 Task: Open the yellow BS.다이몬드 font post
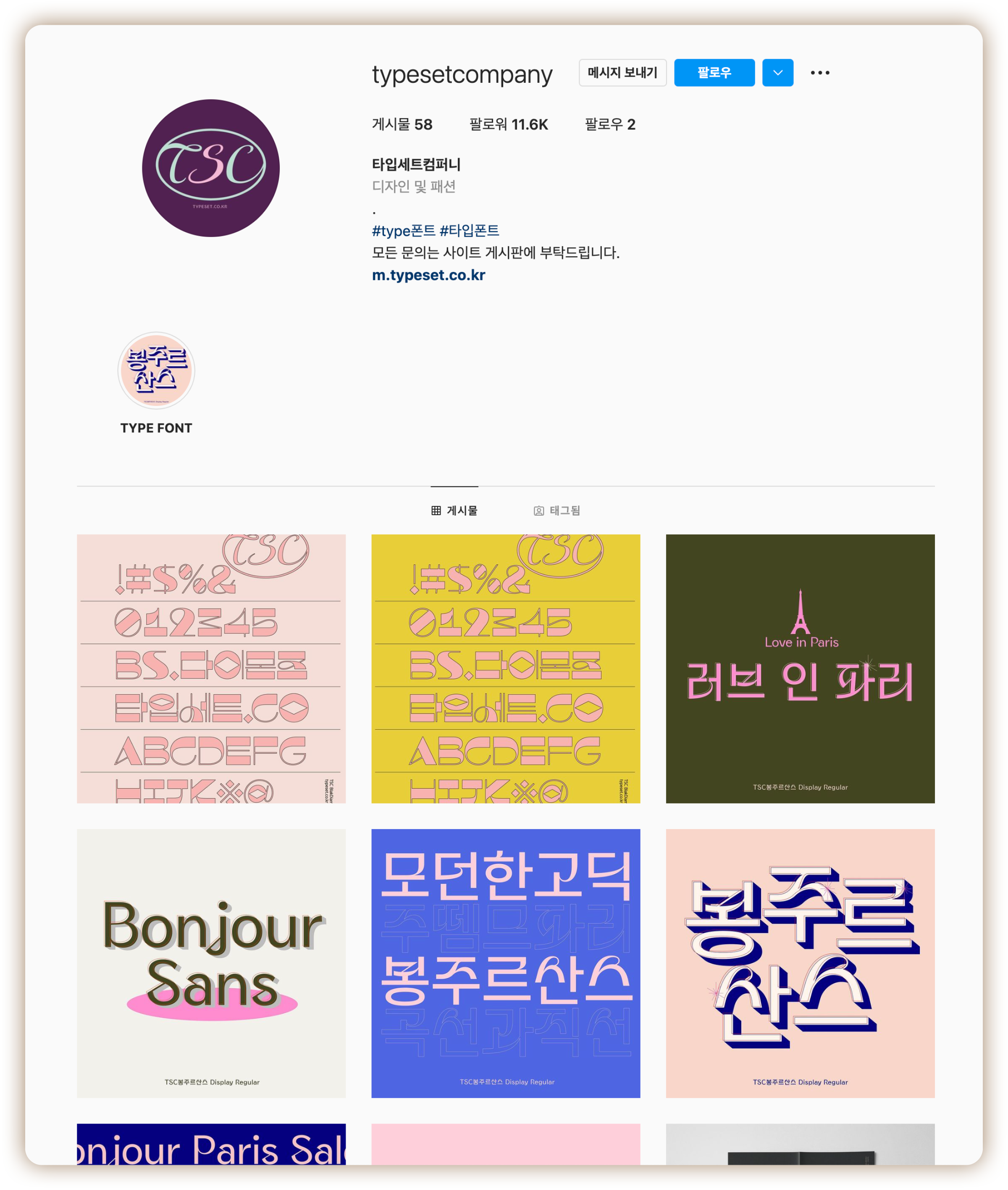tap(505, 668)
